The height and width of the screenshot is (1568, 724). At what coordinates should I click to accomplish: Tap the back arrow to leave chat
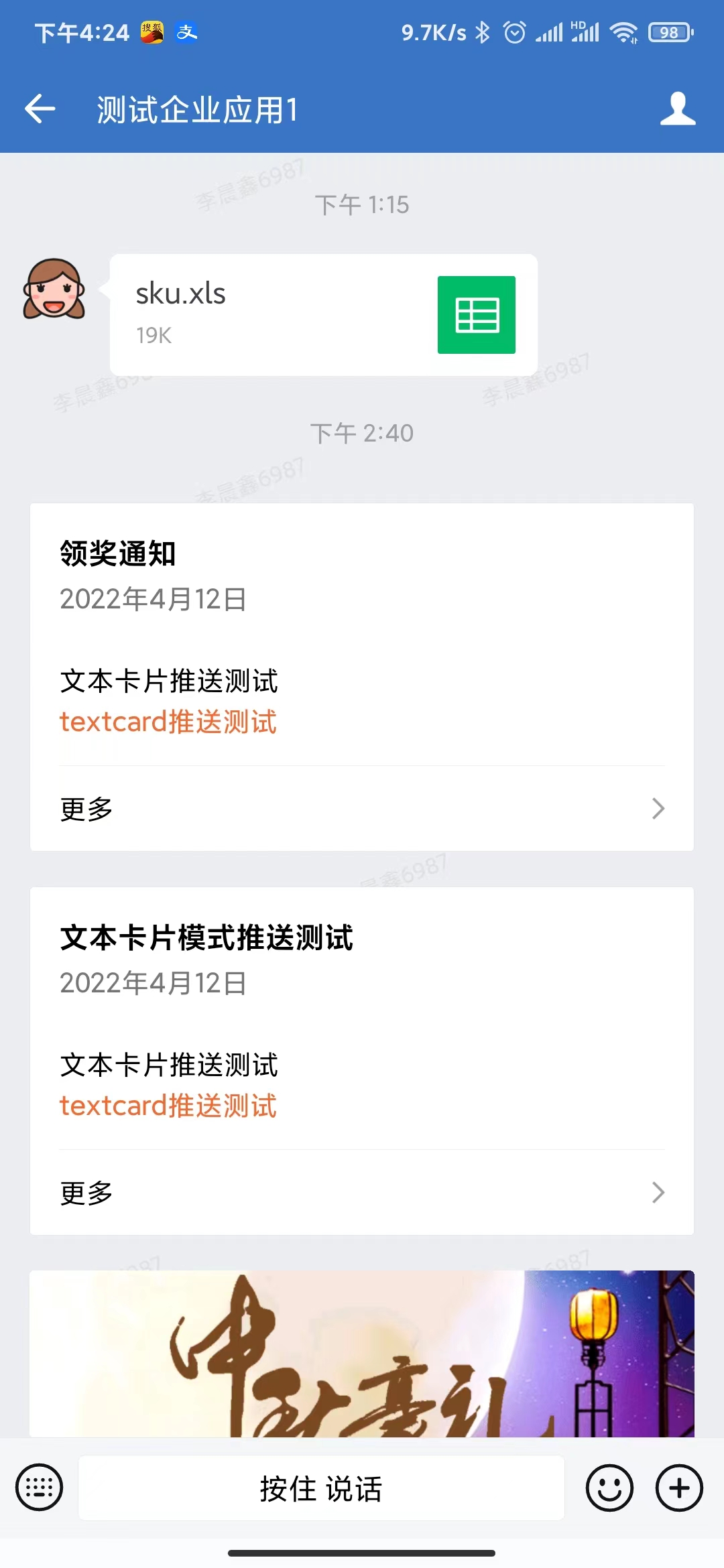(x=38, y=109)
